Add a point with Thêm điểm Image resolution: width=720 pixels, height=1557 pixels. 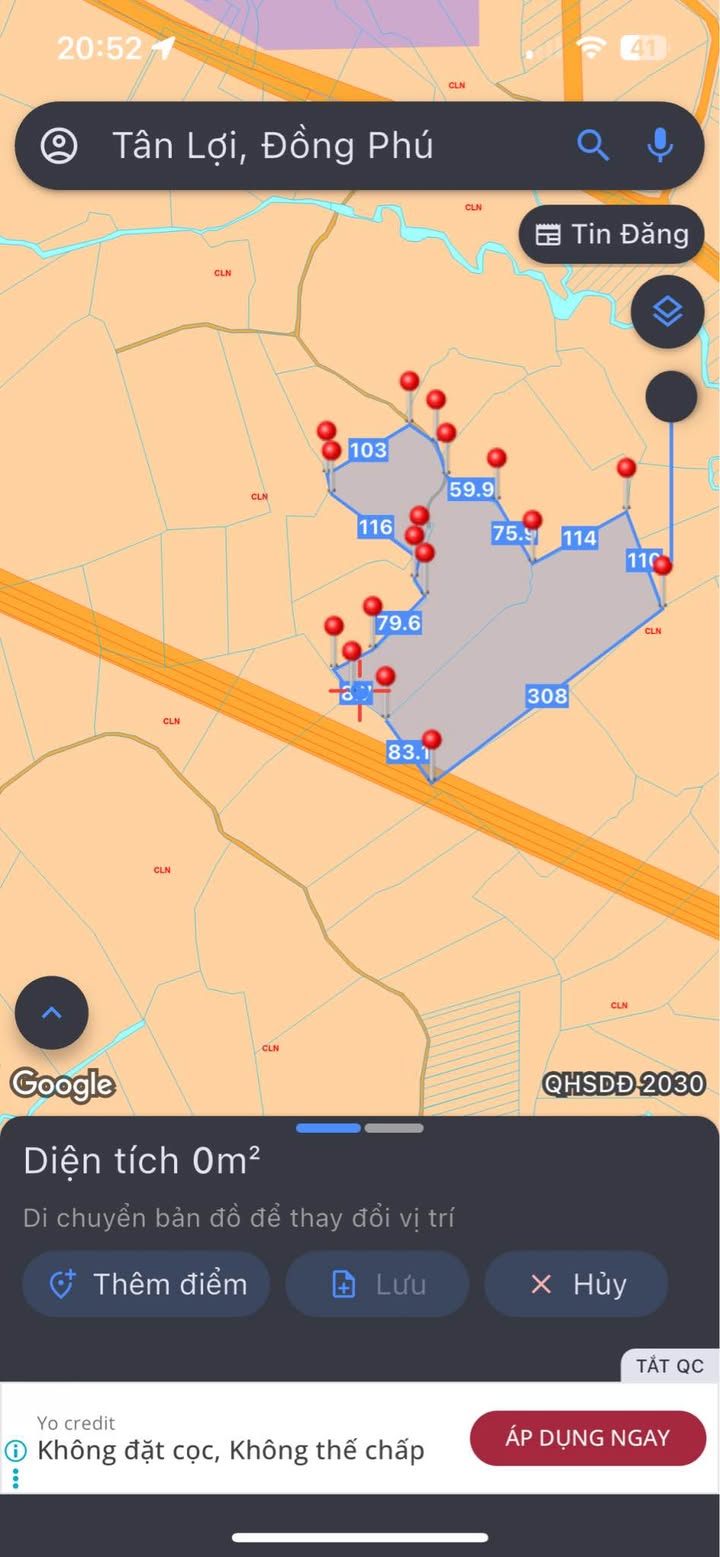[x=146, y=1284]
